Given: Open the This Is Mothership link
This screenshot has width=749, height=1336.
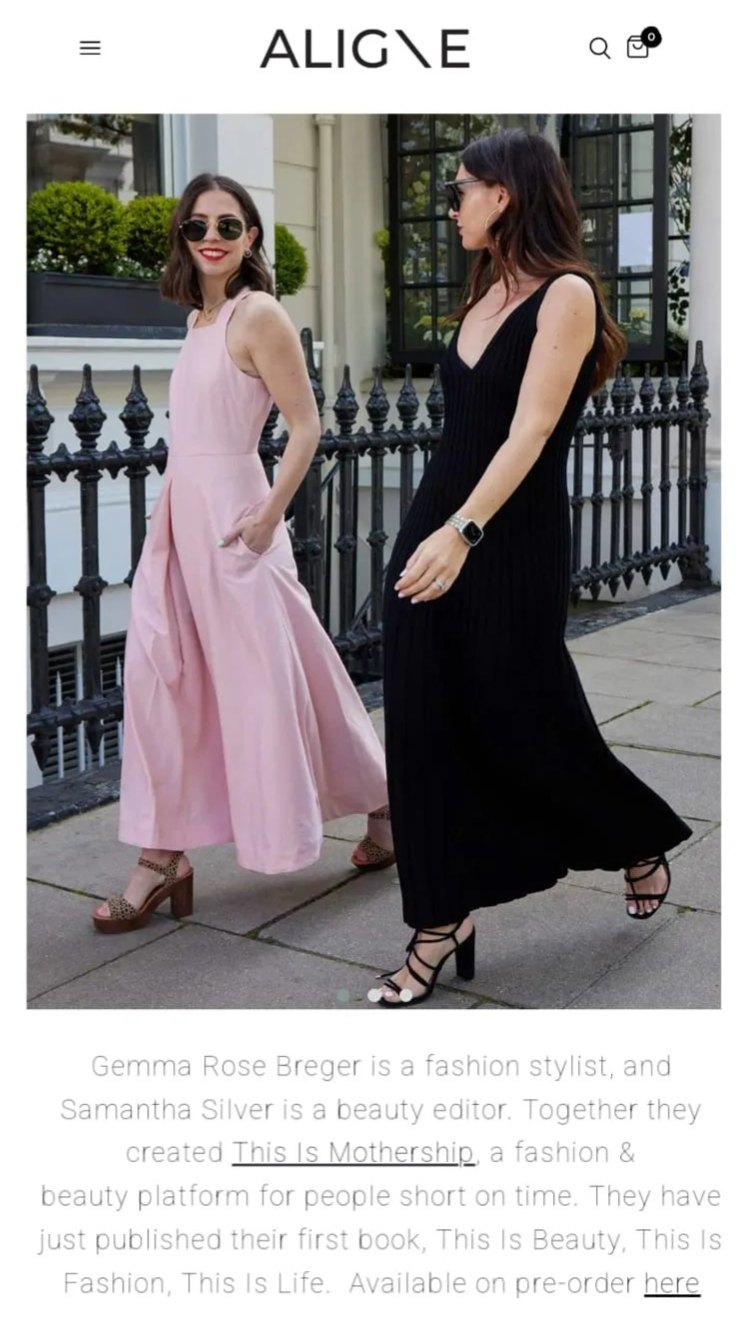Looking at the screenshot, I should [x=353, y=1152].
